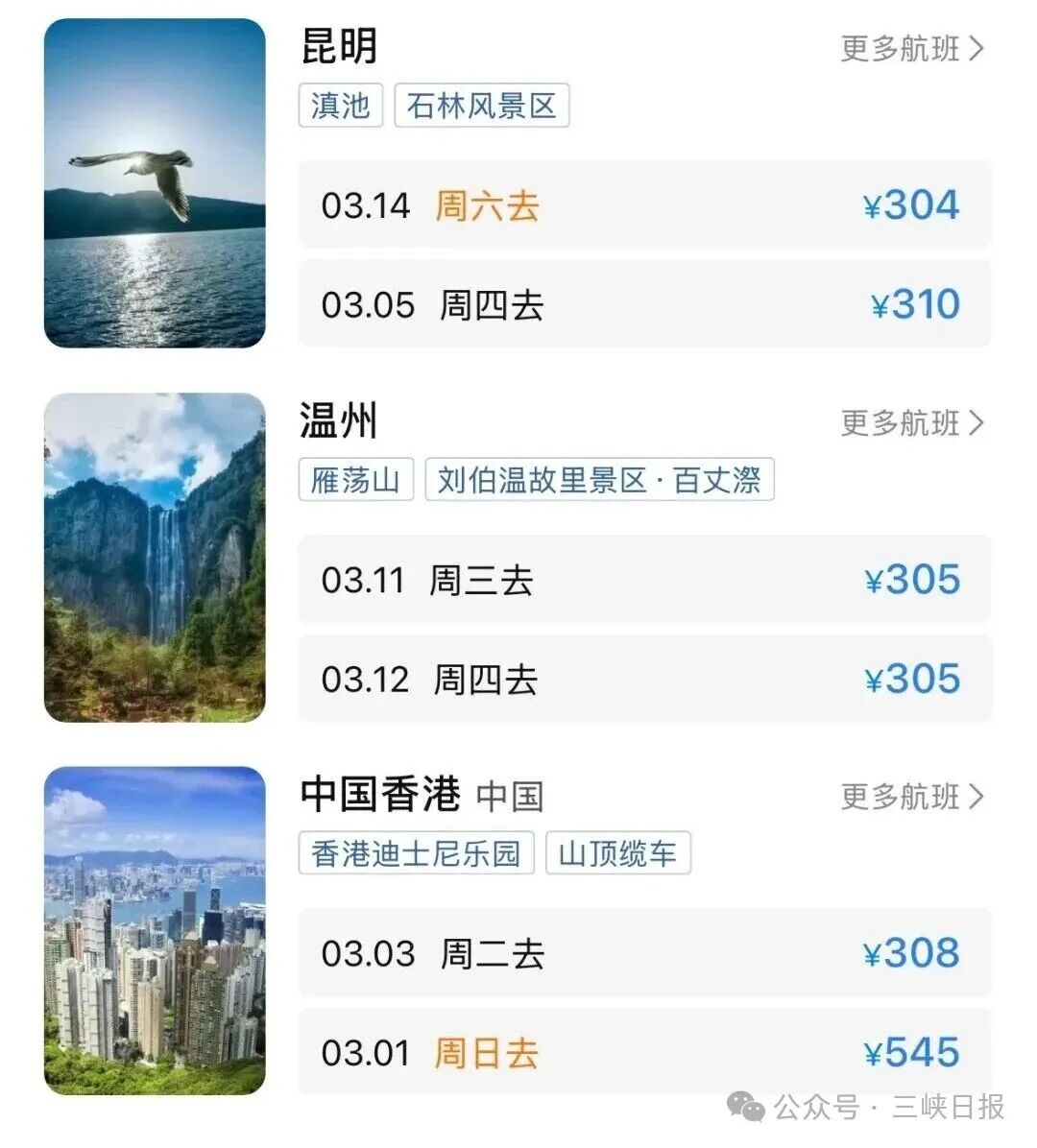
Task: Open more flights for 温州
Action: (911, 422)
